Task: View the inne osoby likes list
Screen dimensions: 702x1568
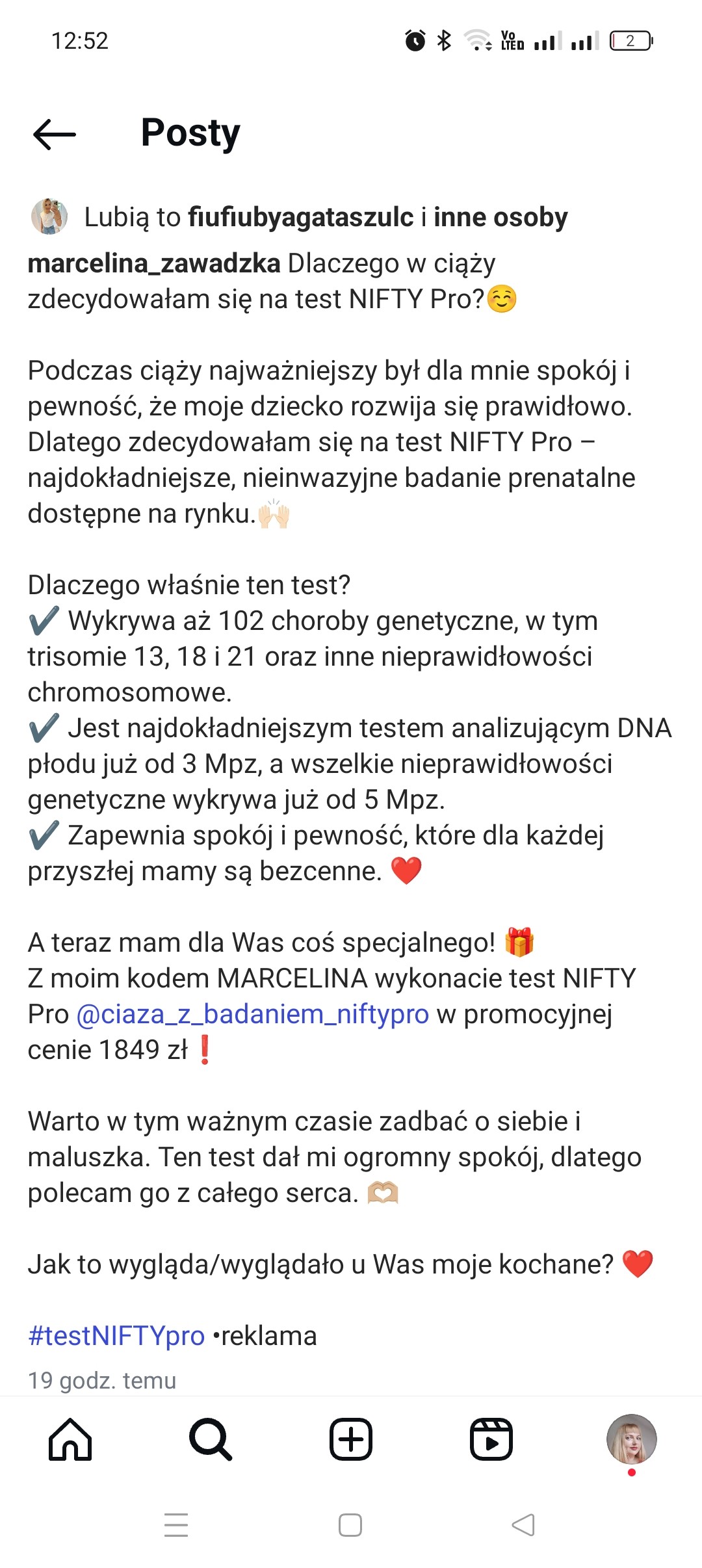Action: click(500, 217)
